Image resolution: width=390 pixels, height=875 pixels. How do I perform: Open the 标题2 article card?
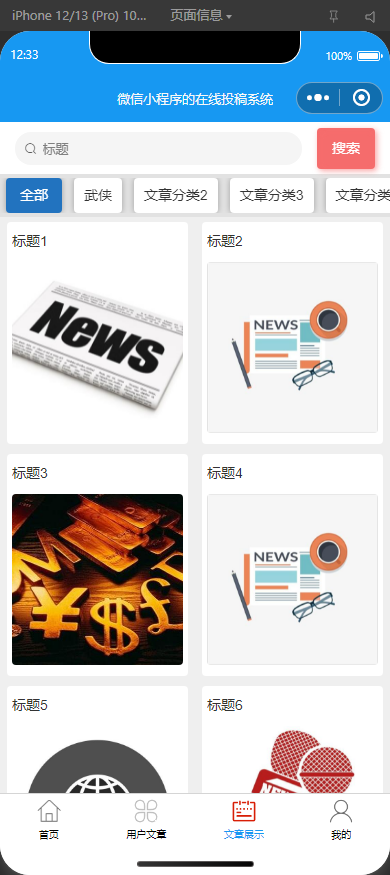click(x=292, y=333)
